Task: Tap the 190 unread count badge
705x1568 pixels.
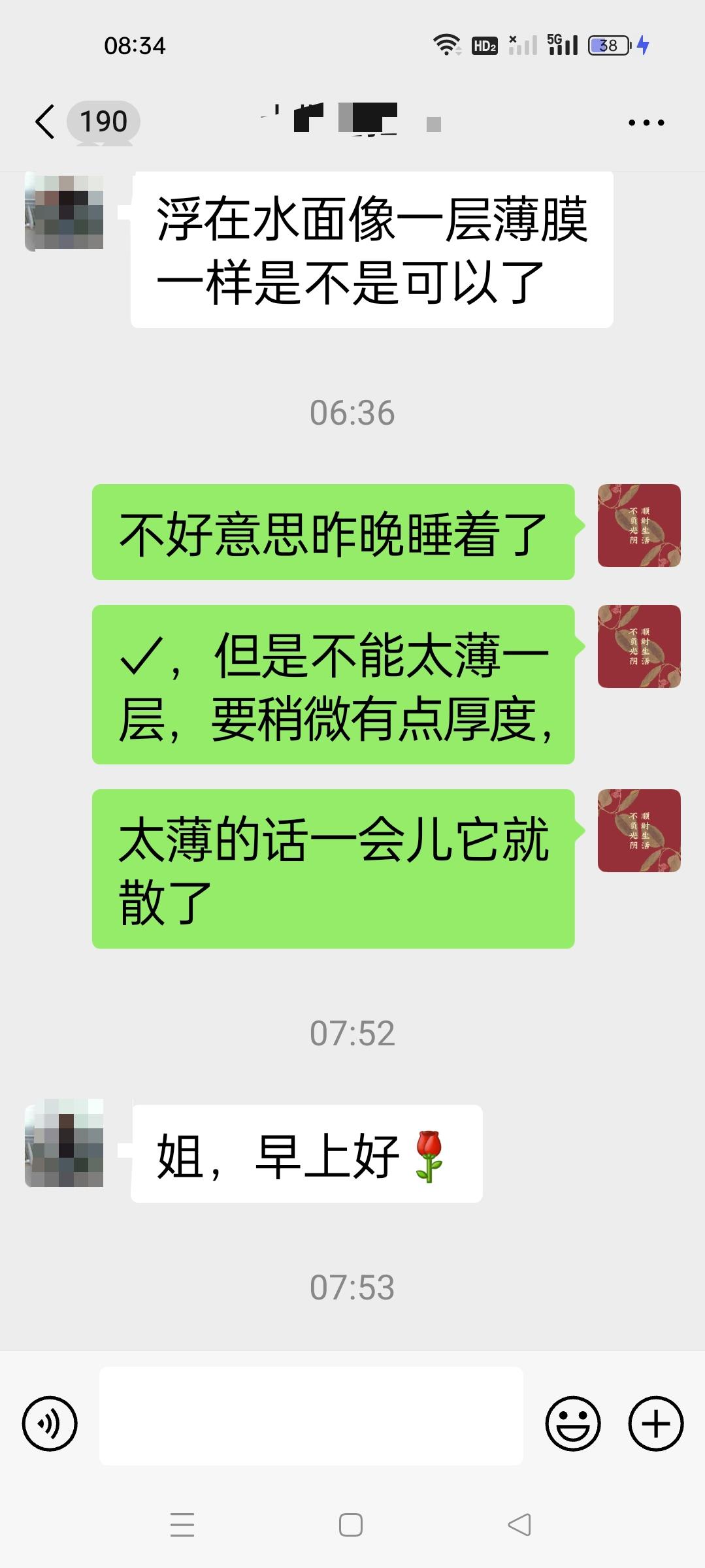Action: tap(101, 122)
